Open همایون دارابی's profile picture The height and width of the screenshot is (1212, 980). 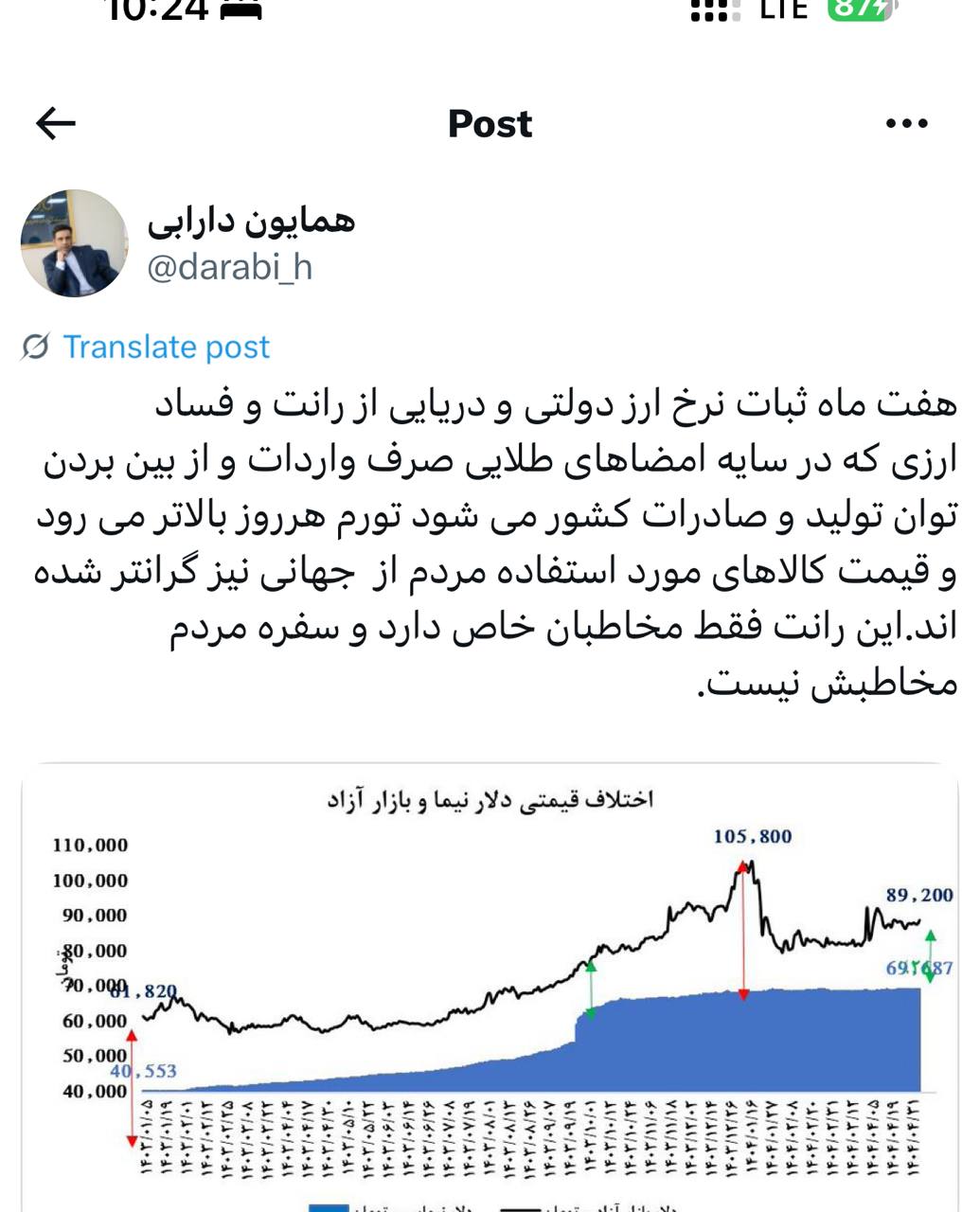pyautogui.click(x=74, y=242)
